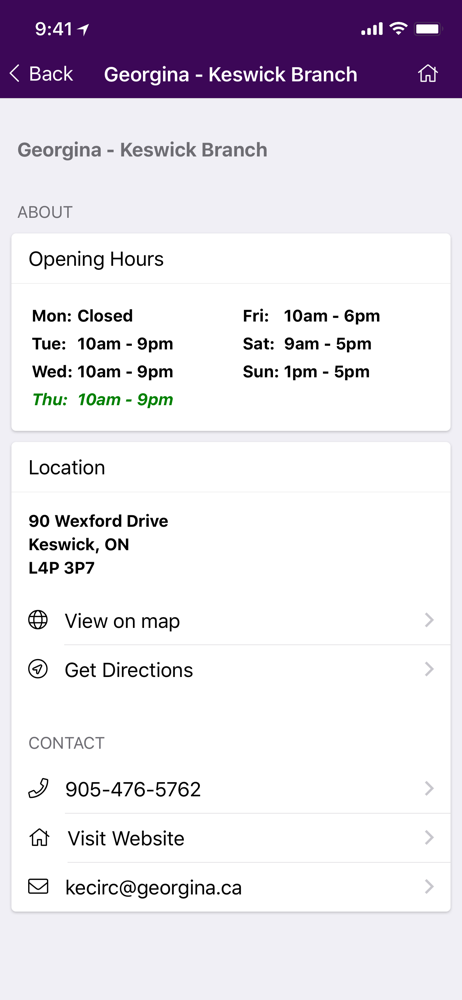Open View on map
Image resolution: width=462 pixels, height=1000 pixels.
[x=231, y=621]
